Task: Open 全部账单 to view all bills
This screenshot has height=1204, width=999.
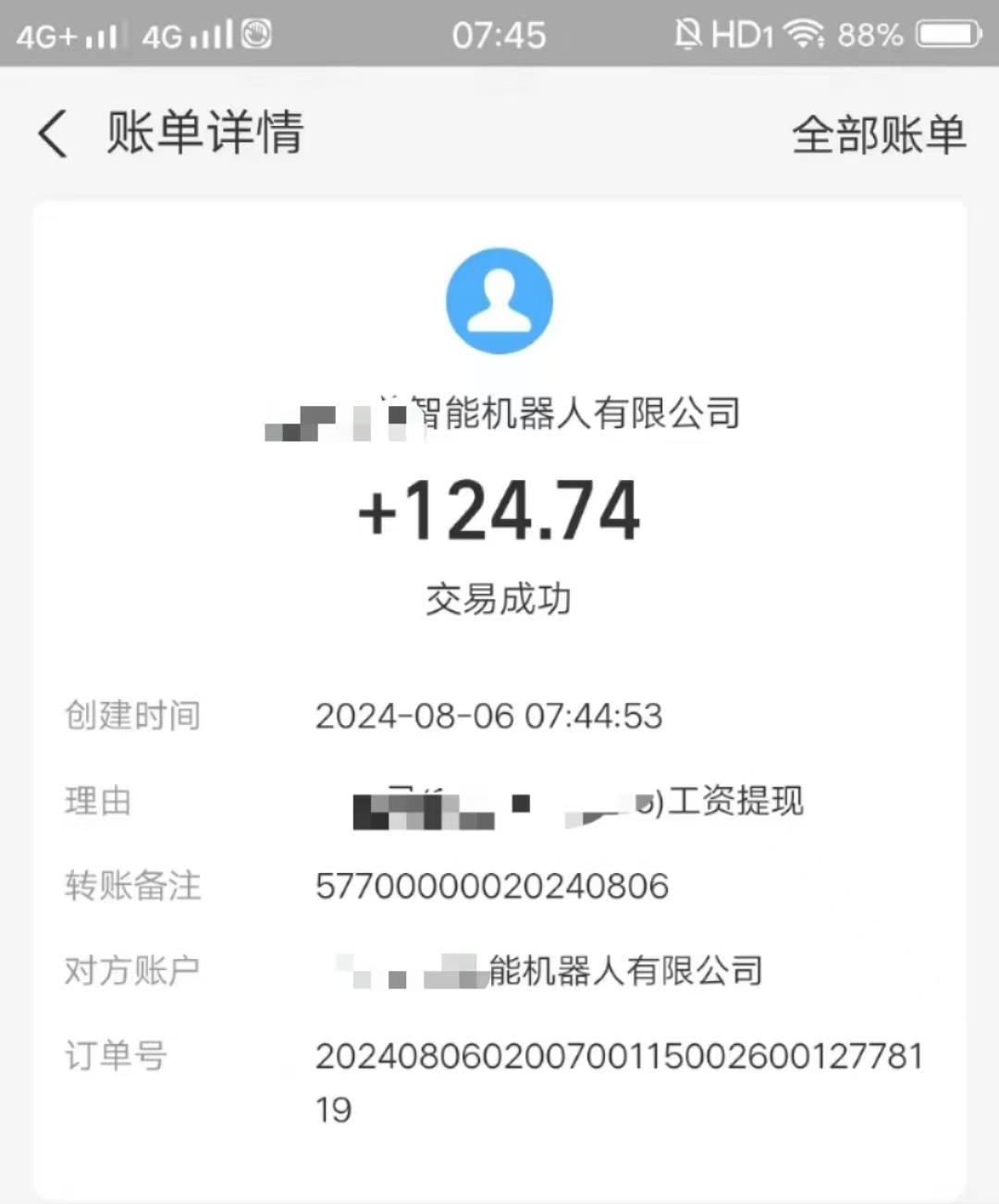Action: pyautogui.click(x=878, y=136)
